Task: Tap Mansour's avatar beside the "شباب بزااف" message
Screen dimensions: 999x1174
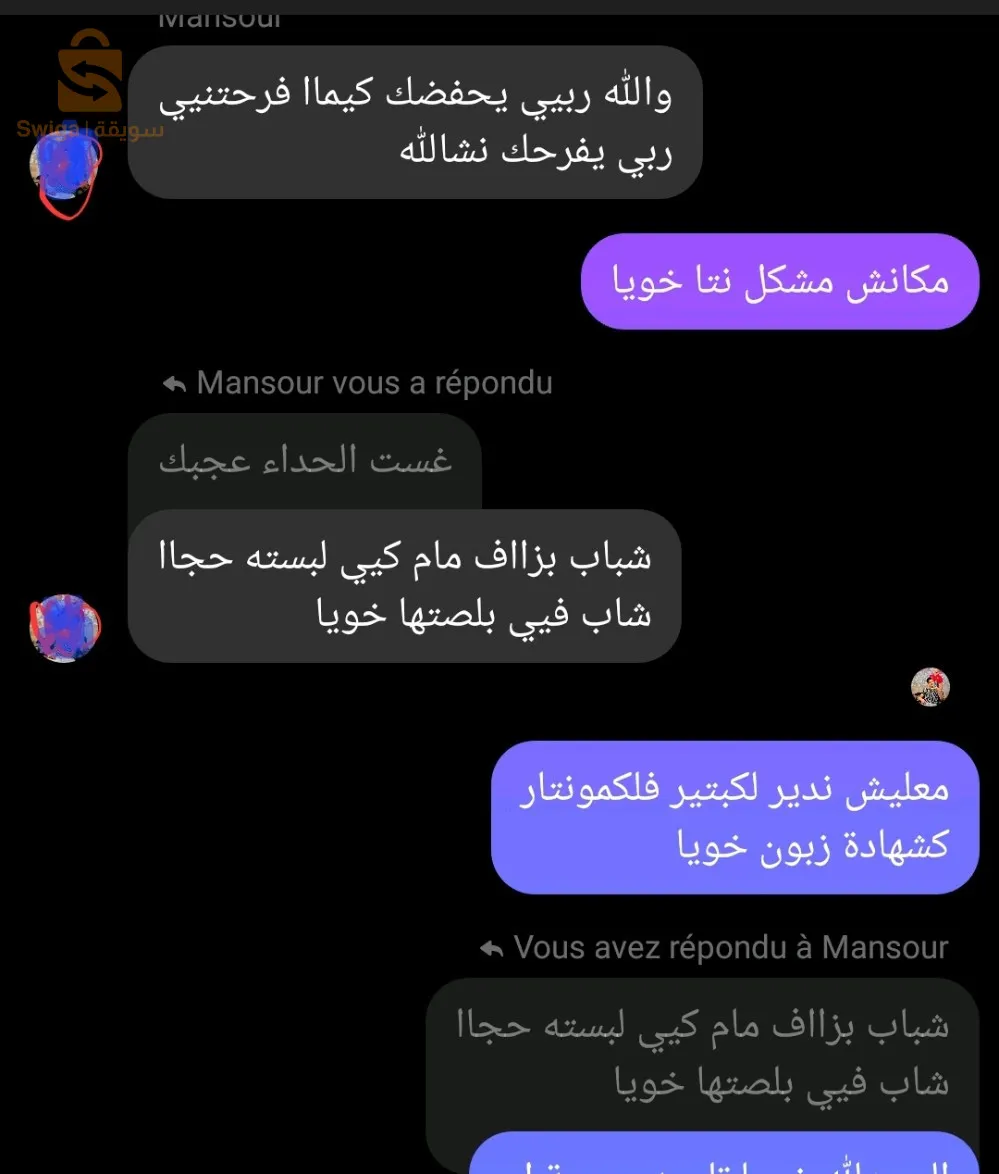Action: pyautogui.click(x=65, y=628)
